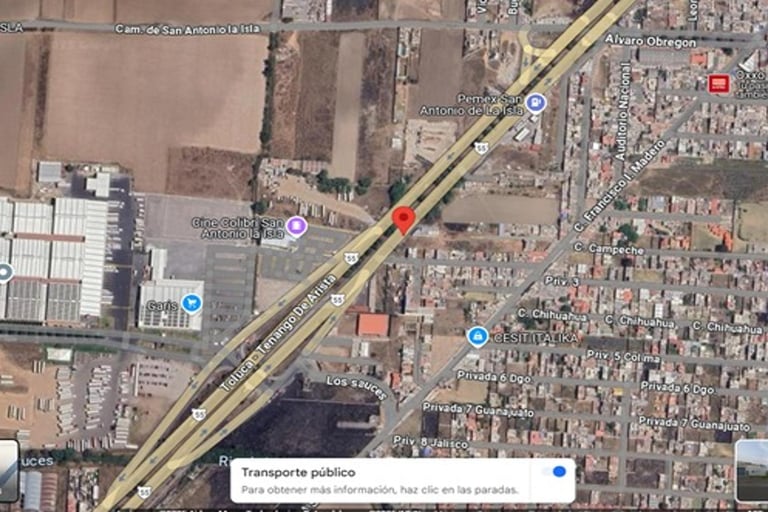Tap the Caris shopping marker
The height and width of the screenshot is (512, 768).
point(191,303)
